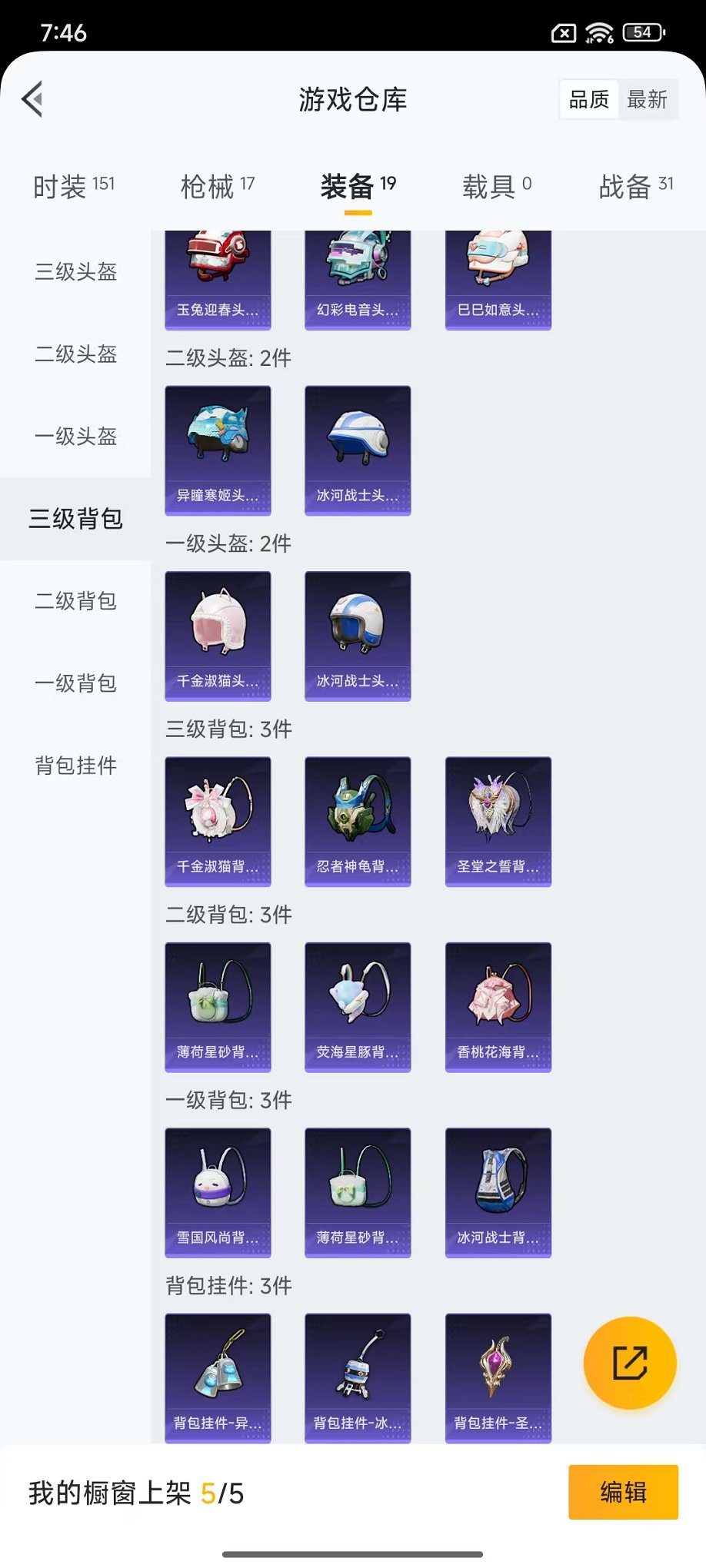This screenshot has width=706, height=1568.
Task: Open the 圣堂之誓背包 level-3 backpack
Action: point(498,821)
